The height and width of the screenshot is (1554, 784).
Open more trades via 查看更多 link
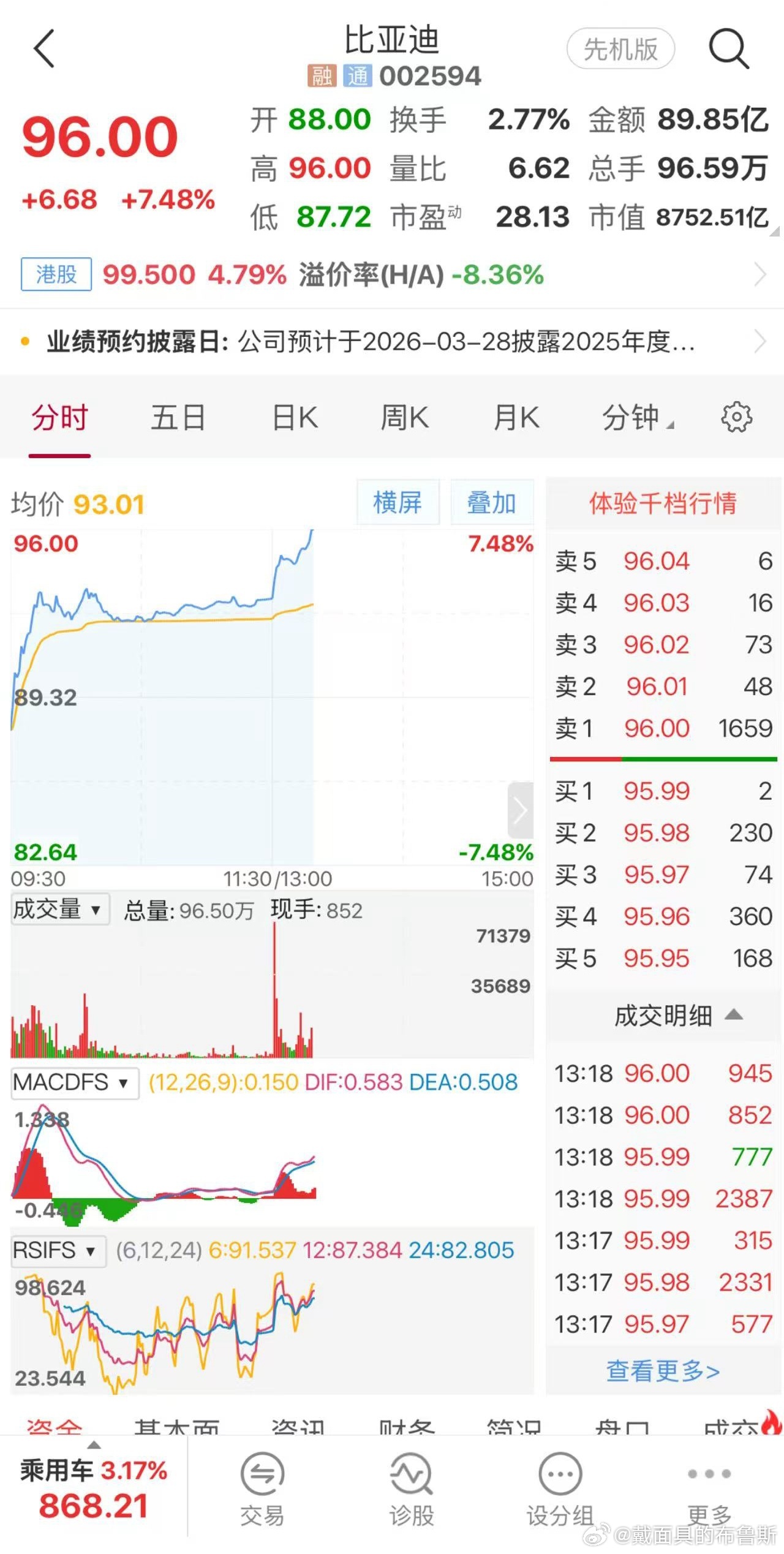(x=661, y=1372)
